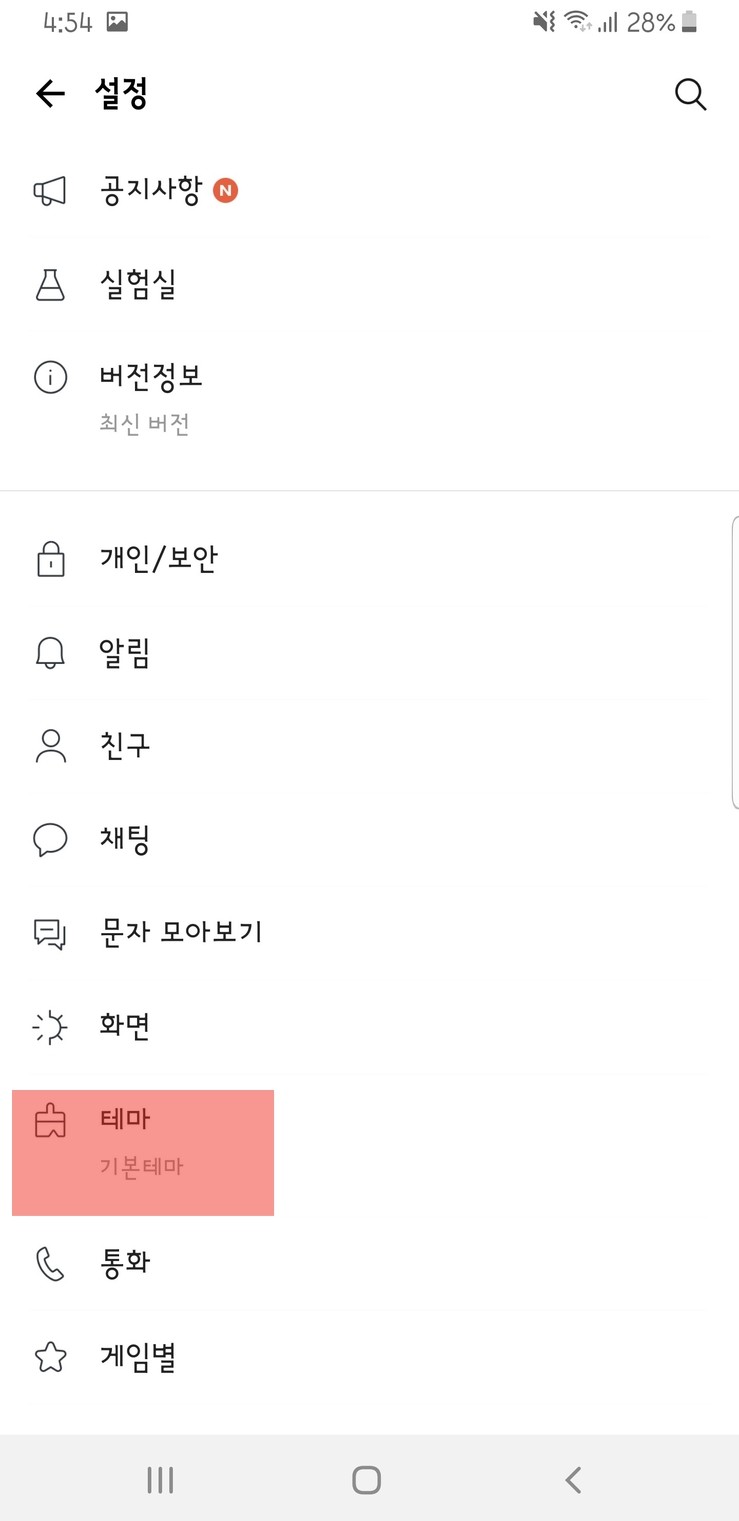
Task: Open 채팅 chat settings
Action: pyautogui.click(x=125, y=839)
